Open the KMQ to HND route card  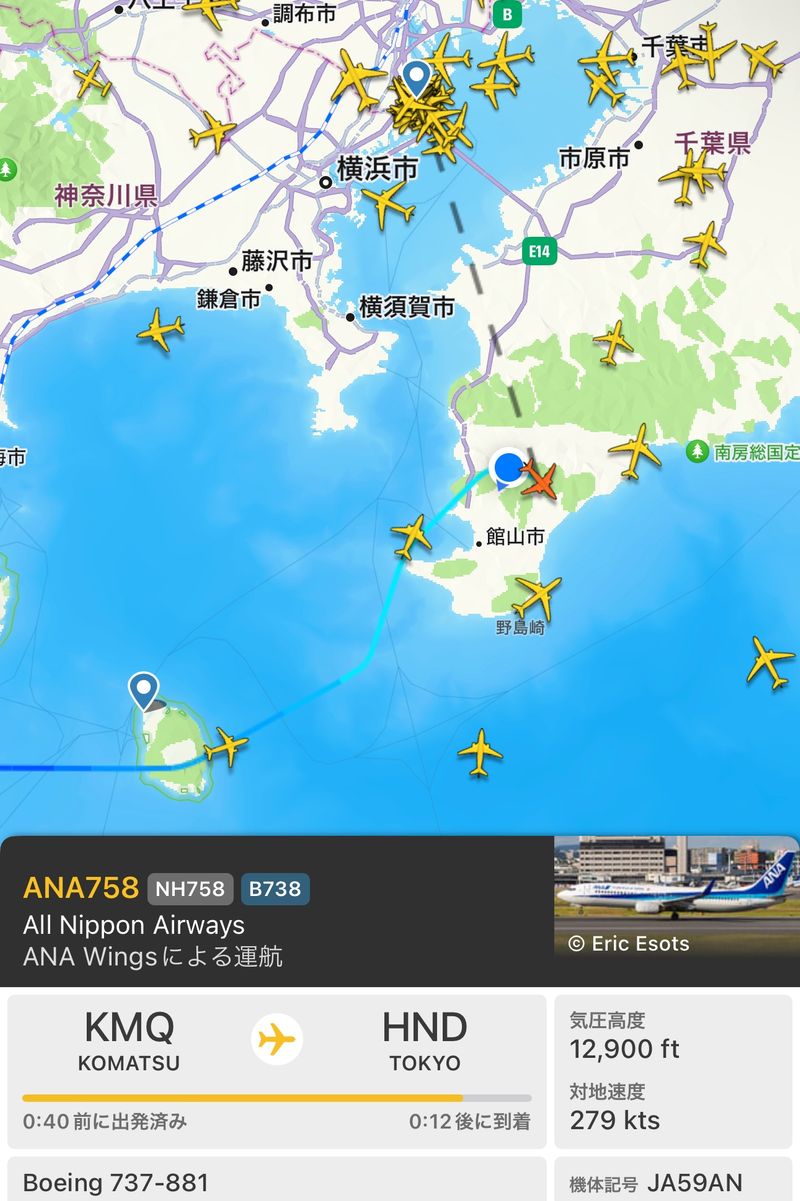[277, 1070]
